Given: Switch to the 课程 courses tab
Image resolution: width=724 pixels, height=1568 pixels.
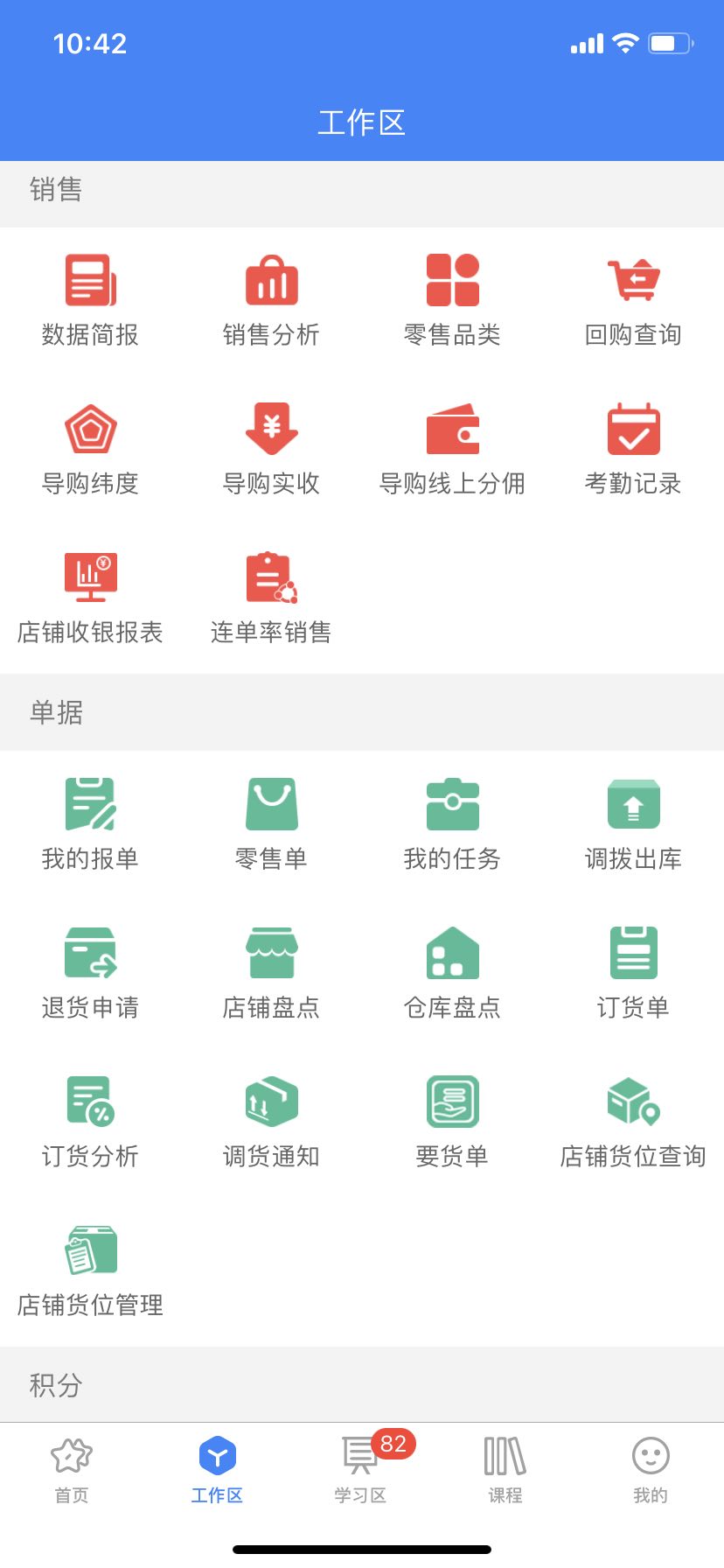Looking at the screenshot, I should click(505, 1470).
